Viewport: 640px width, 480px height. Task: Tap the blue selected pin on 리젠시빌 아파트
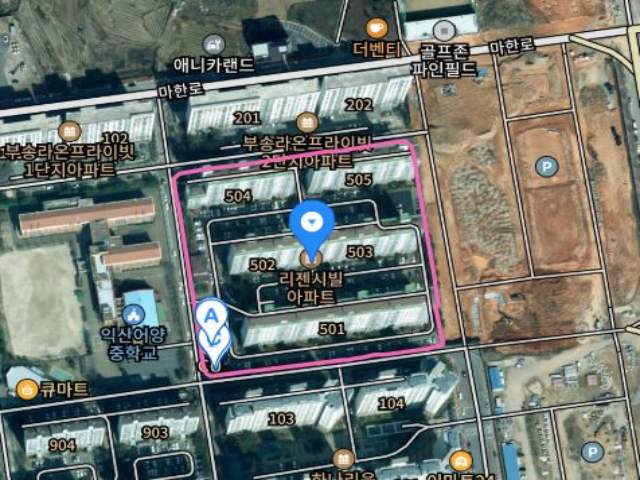[x=311, y=221]
